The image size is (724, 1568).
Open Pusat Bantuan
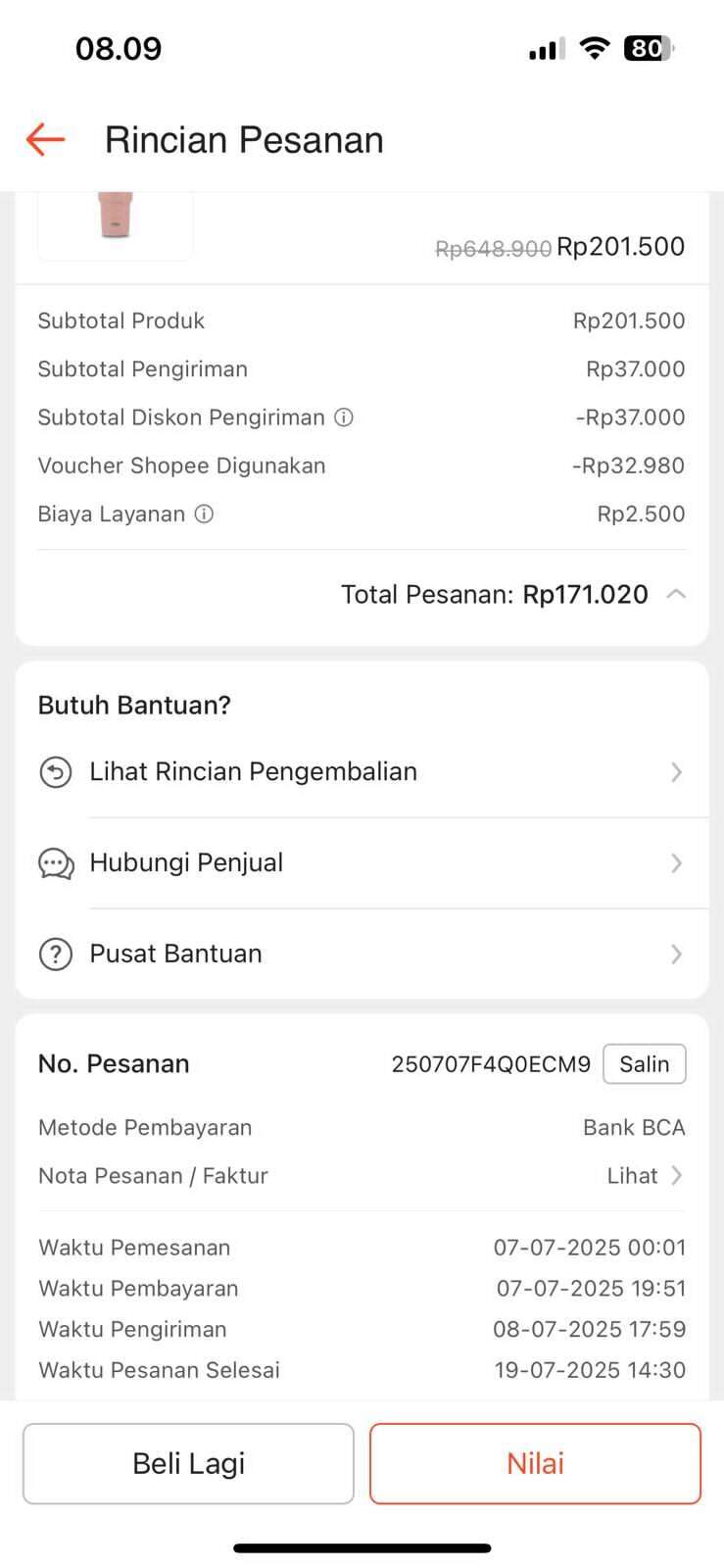coord(361,954)
